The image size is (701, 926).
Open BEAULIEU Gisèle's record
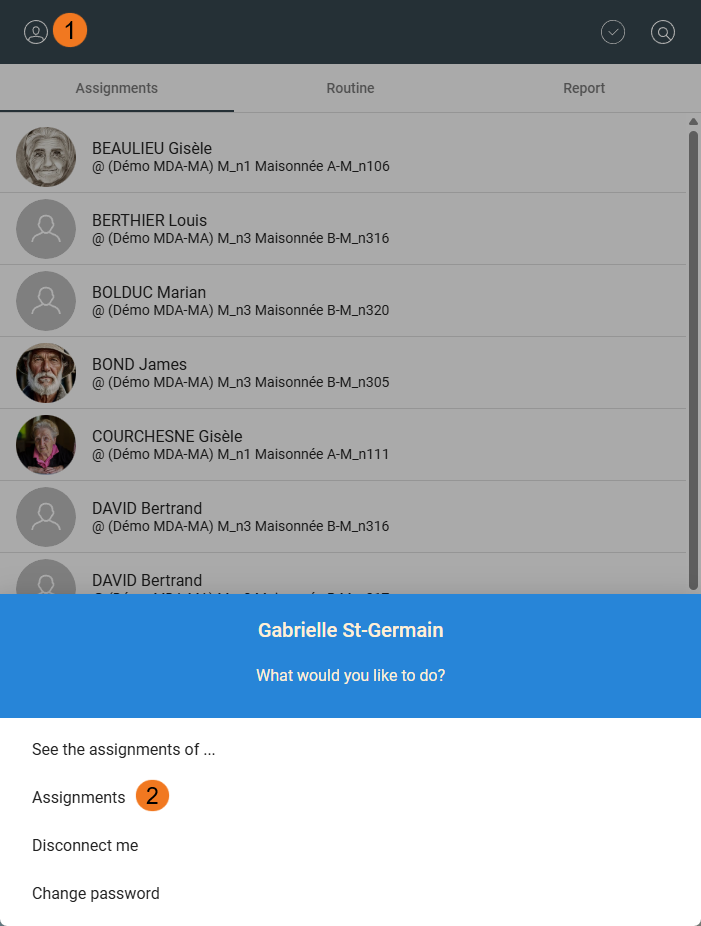(x=240, y=157)
